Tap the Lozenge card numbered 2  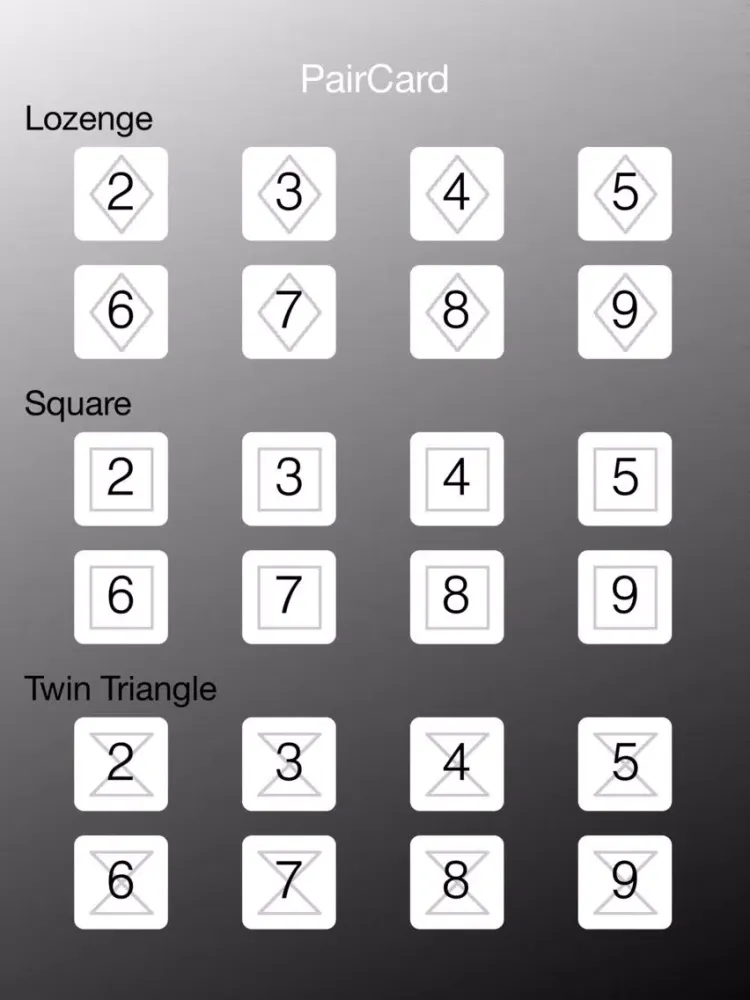point(120,195)
